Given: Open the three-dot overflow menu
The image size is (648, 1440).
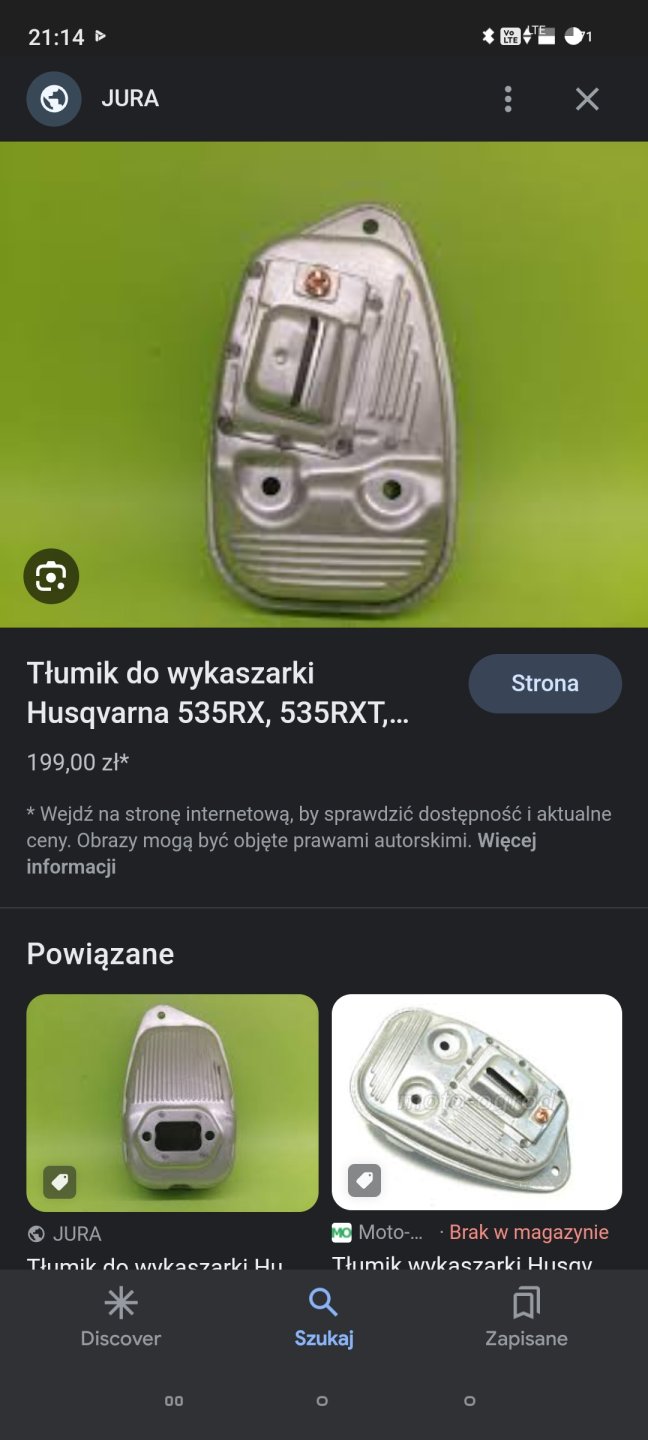Looking at the screenshot, I should (x=508, y=99).
